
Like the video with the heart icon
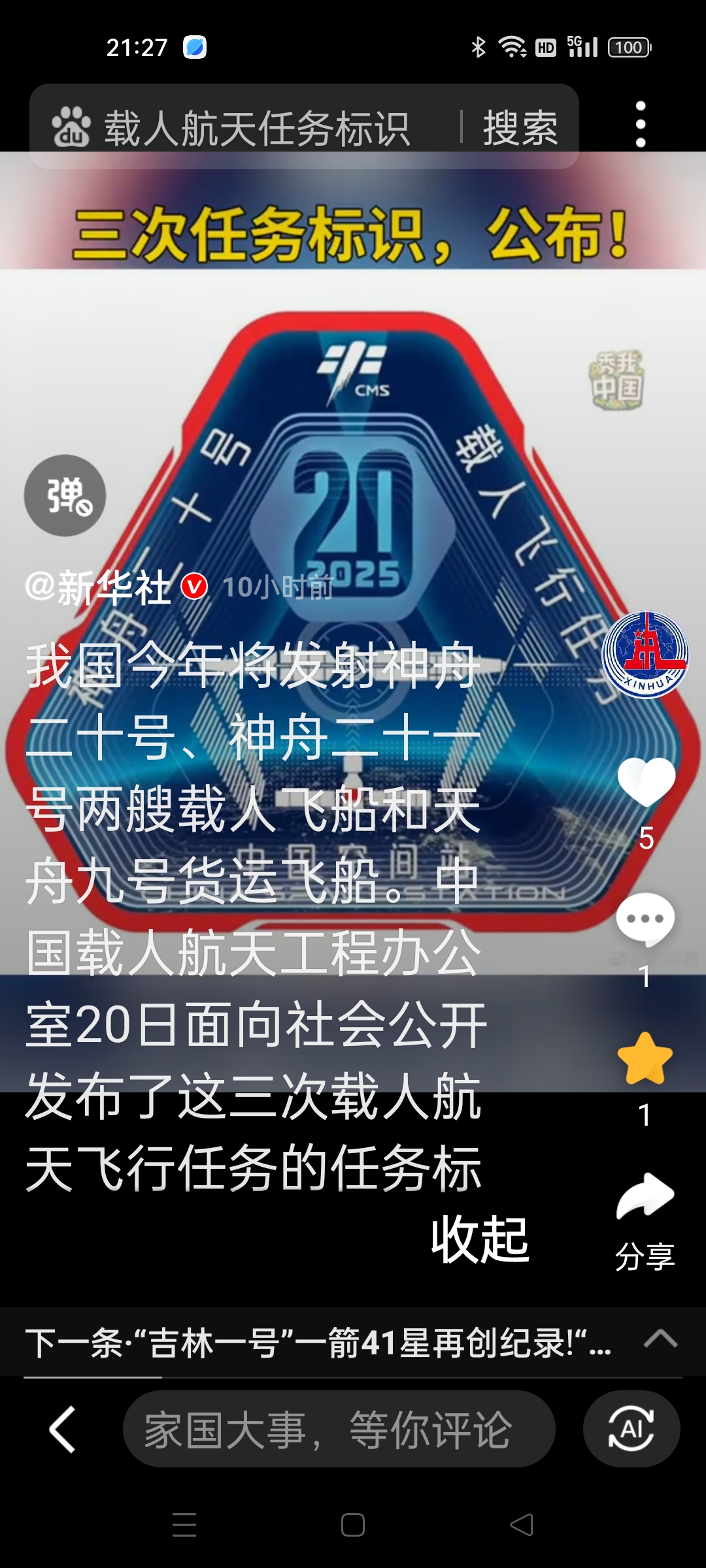[x=646, y=781]
